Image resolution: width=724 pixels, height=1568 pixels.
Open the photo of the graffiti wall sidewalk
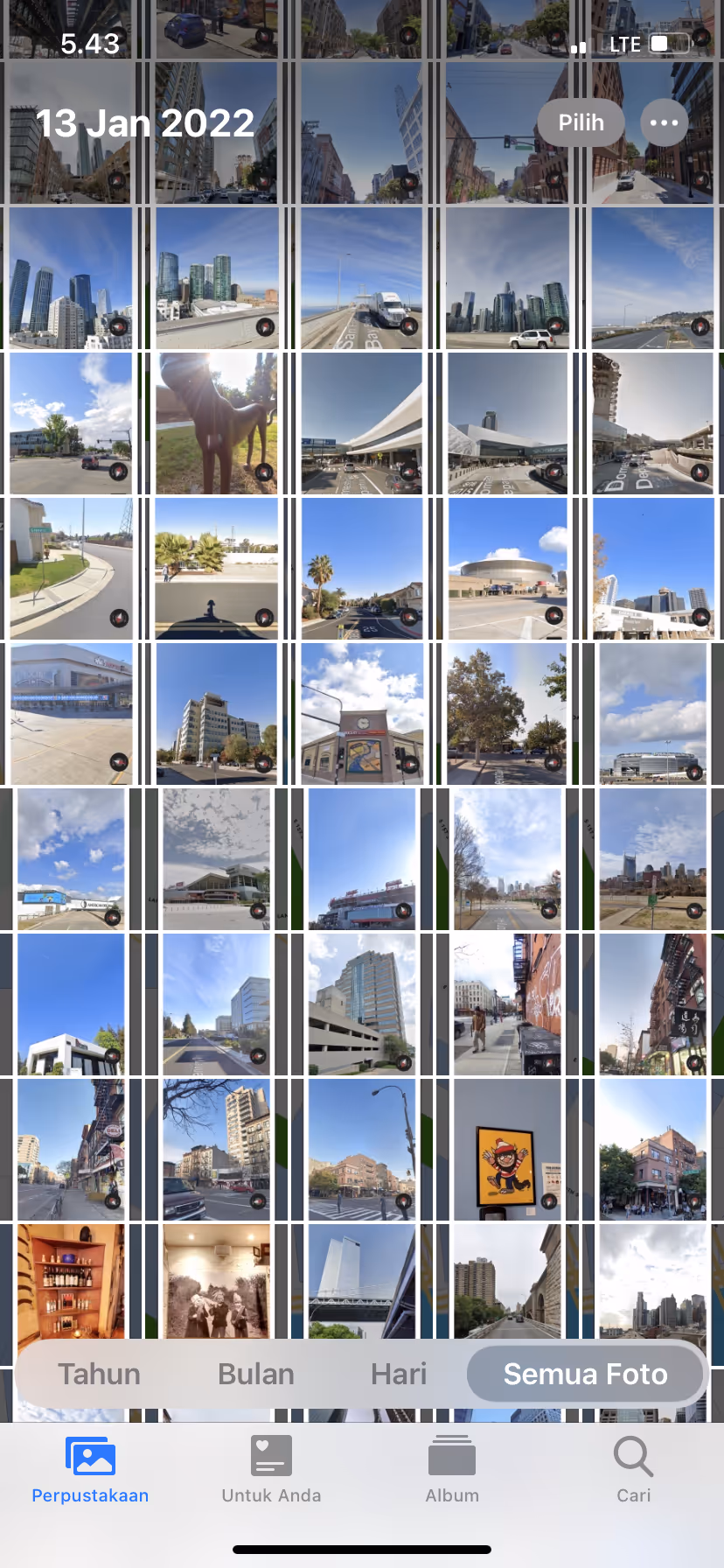pyautogui.click(x=507, y=1004)
